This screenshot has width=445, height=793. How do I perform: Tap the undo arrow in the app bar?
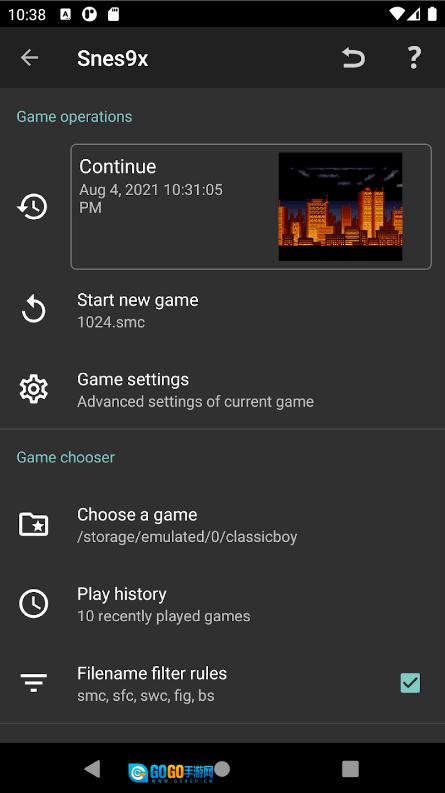353,58
